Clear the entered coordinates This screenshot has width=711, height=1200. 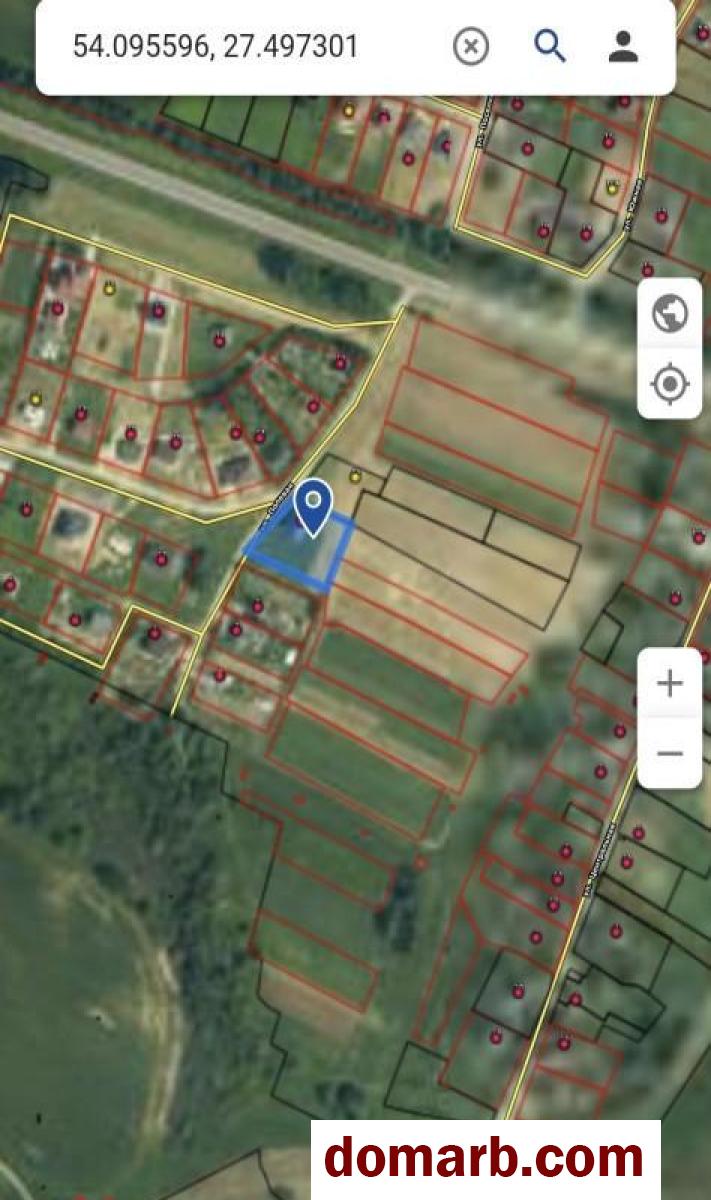471,47
